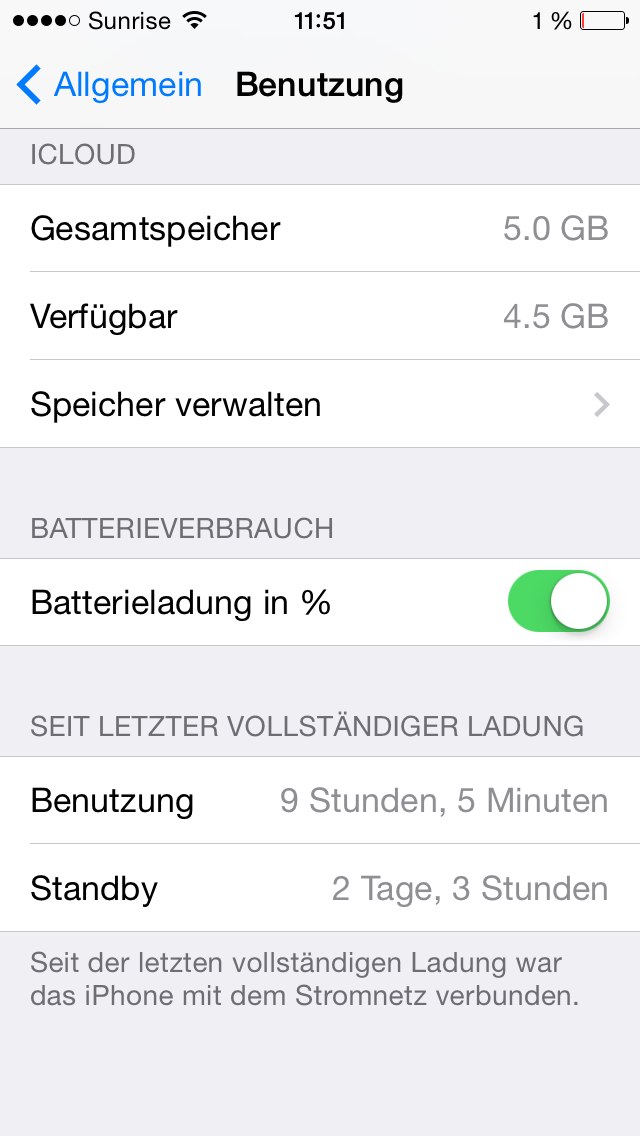Image resolution: width=640 pixels, height=1136 pixels.
Task: Disable the Batterieladung in % switch
Action: click(x=558, y=601)
